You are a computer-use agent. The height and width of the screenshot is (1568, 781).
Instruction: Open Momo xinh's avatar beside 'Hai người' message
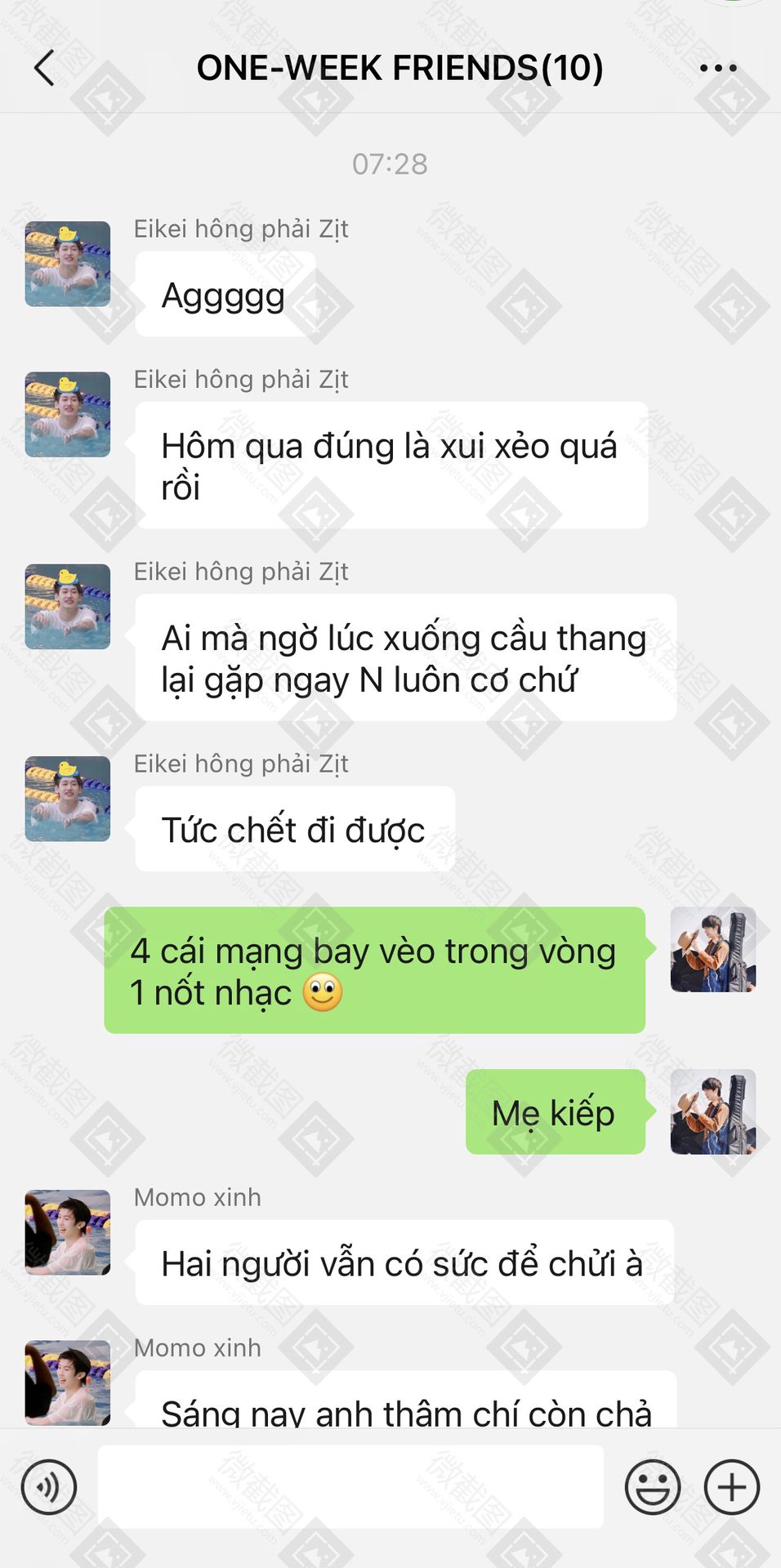pos(68,1232)
